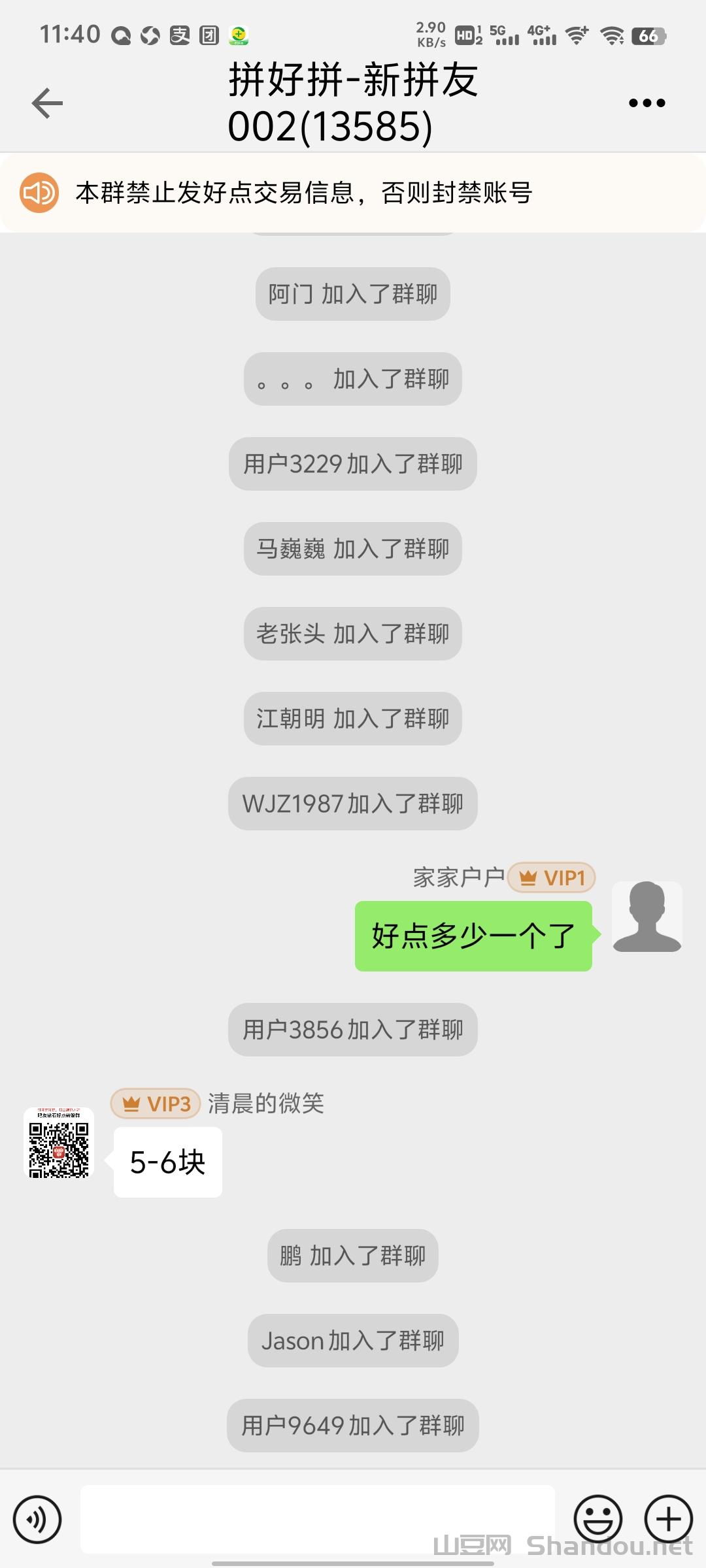Open the emoji picker
The width and height of the screenshot is (706, 1568).
(597, 1519)
